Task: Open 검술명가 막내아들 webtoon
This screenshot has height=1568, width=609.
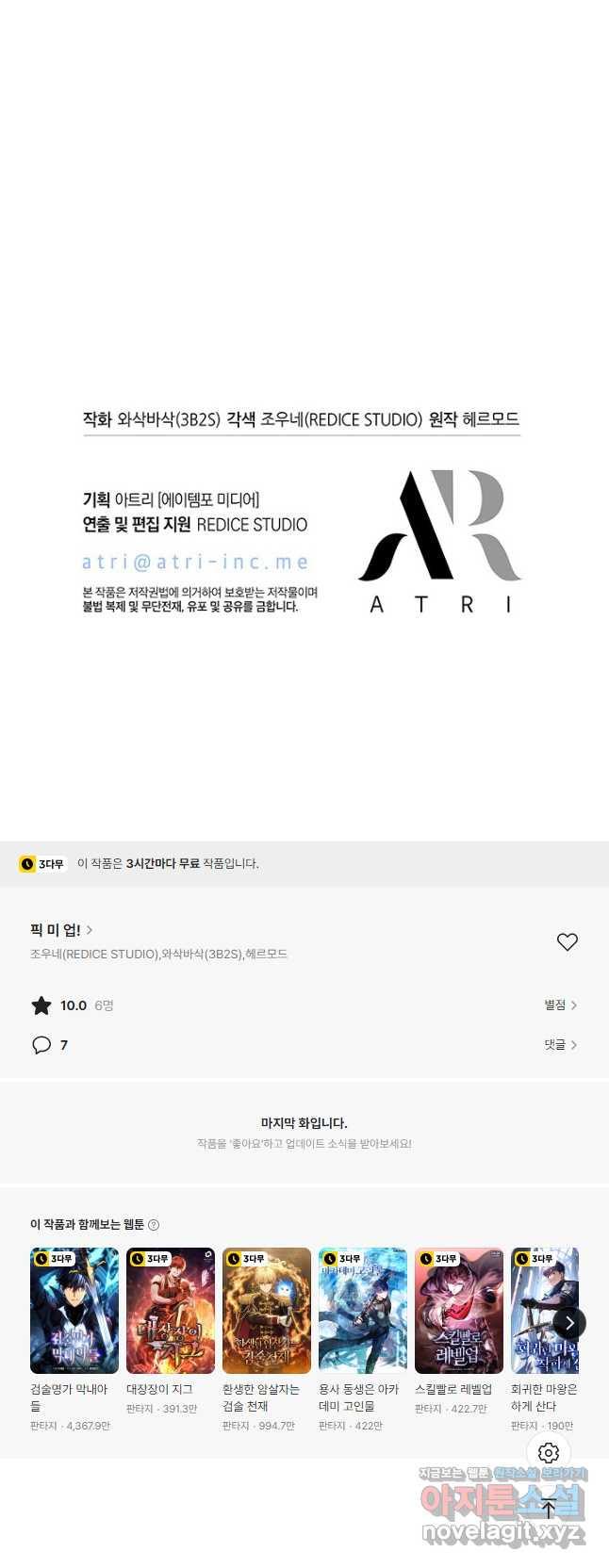Action: pos(74,1311)
